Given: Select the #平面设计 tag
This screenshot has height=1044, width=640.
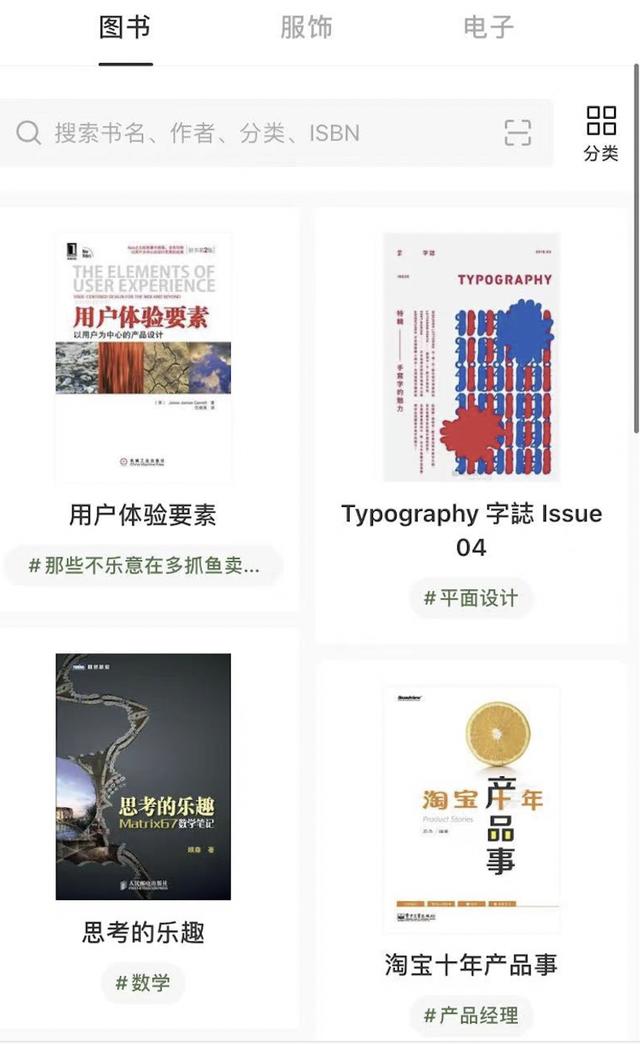Looking at the screenshot, I should (x=471, y=598).
